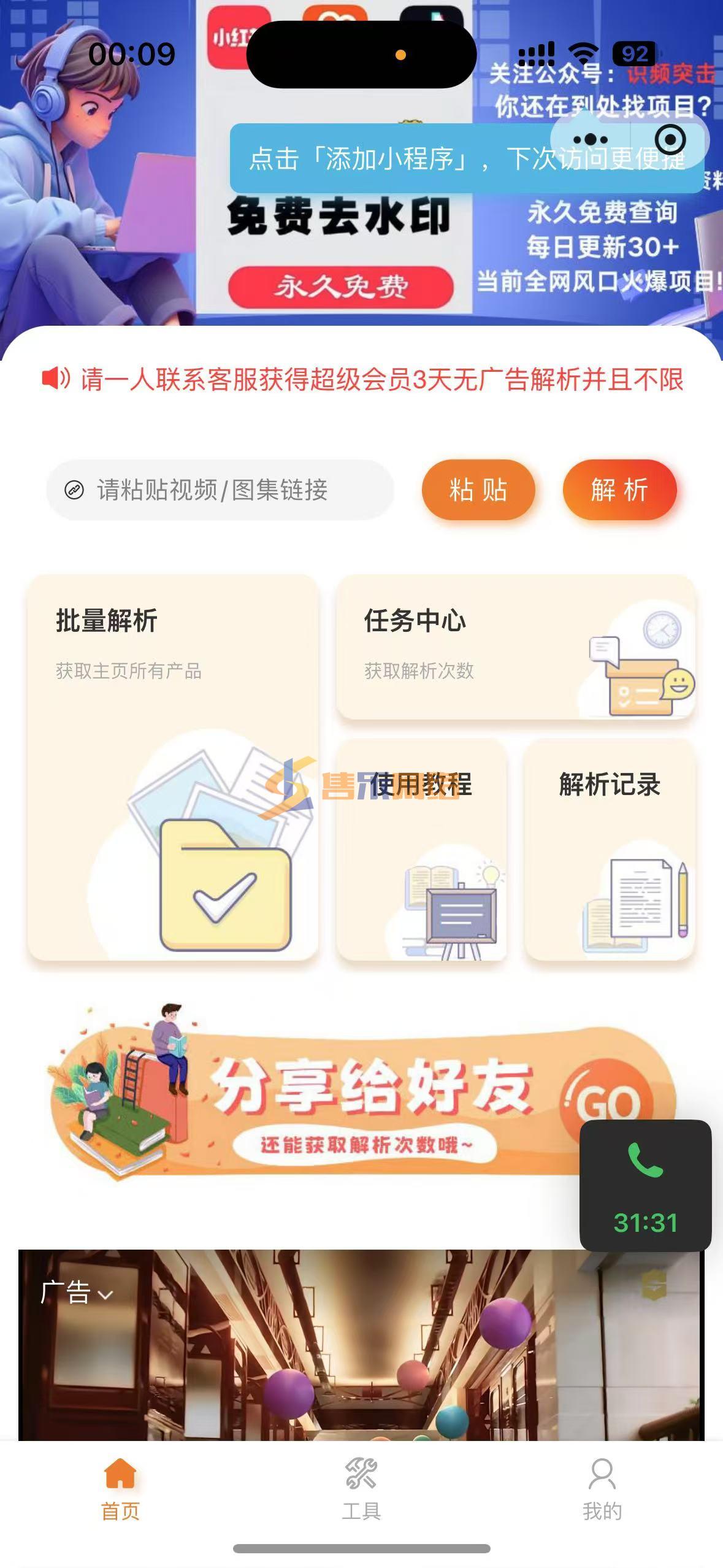Tap the 粘贴 paste button

pyautogui.click(x=478, y=490)
